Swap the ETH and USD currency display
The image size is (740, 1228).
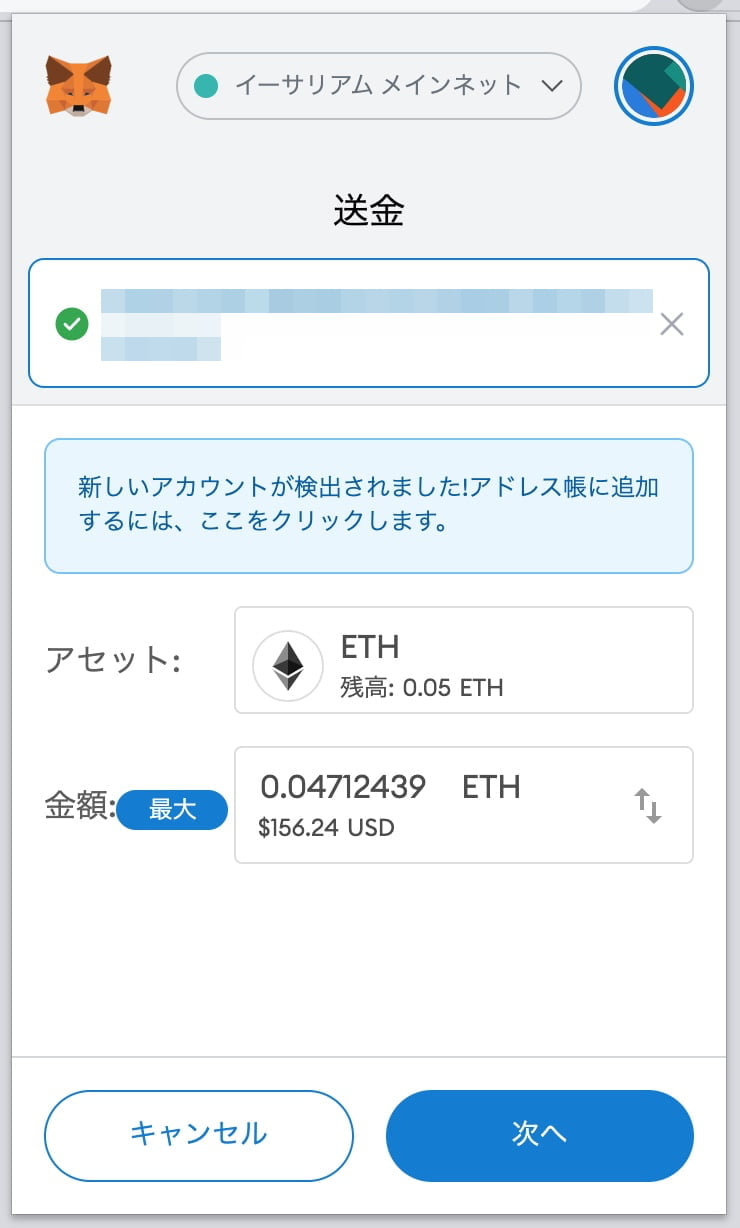(648, 805)
